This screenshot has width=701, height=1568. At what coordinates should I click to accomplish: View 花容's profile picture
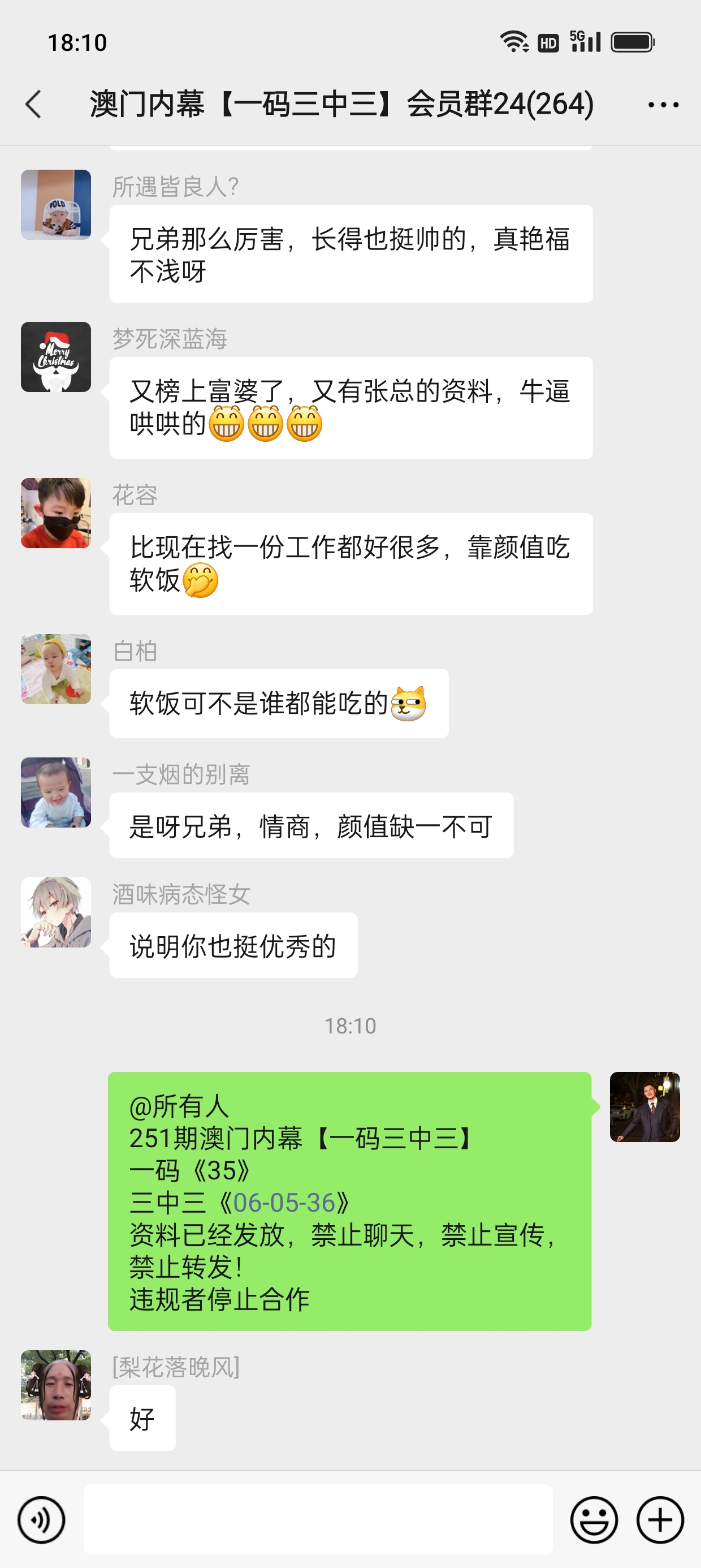(x=56, y=512)
